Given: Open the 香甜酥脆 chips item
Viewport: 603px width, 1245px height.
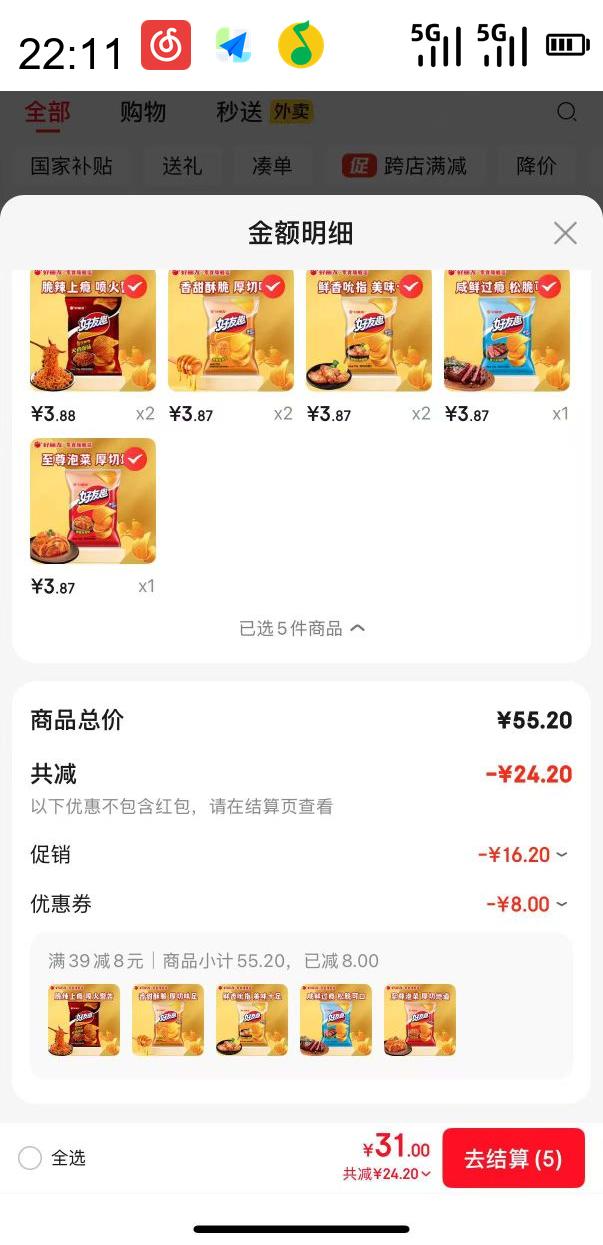Looking at the screenshot, I should pos(231,330).
